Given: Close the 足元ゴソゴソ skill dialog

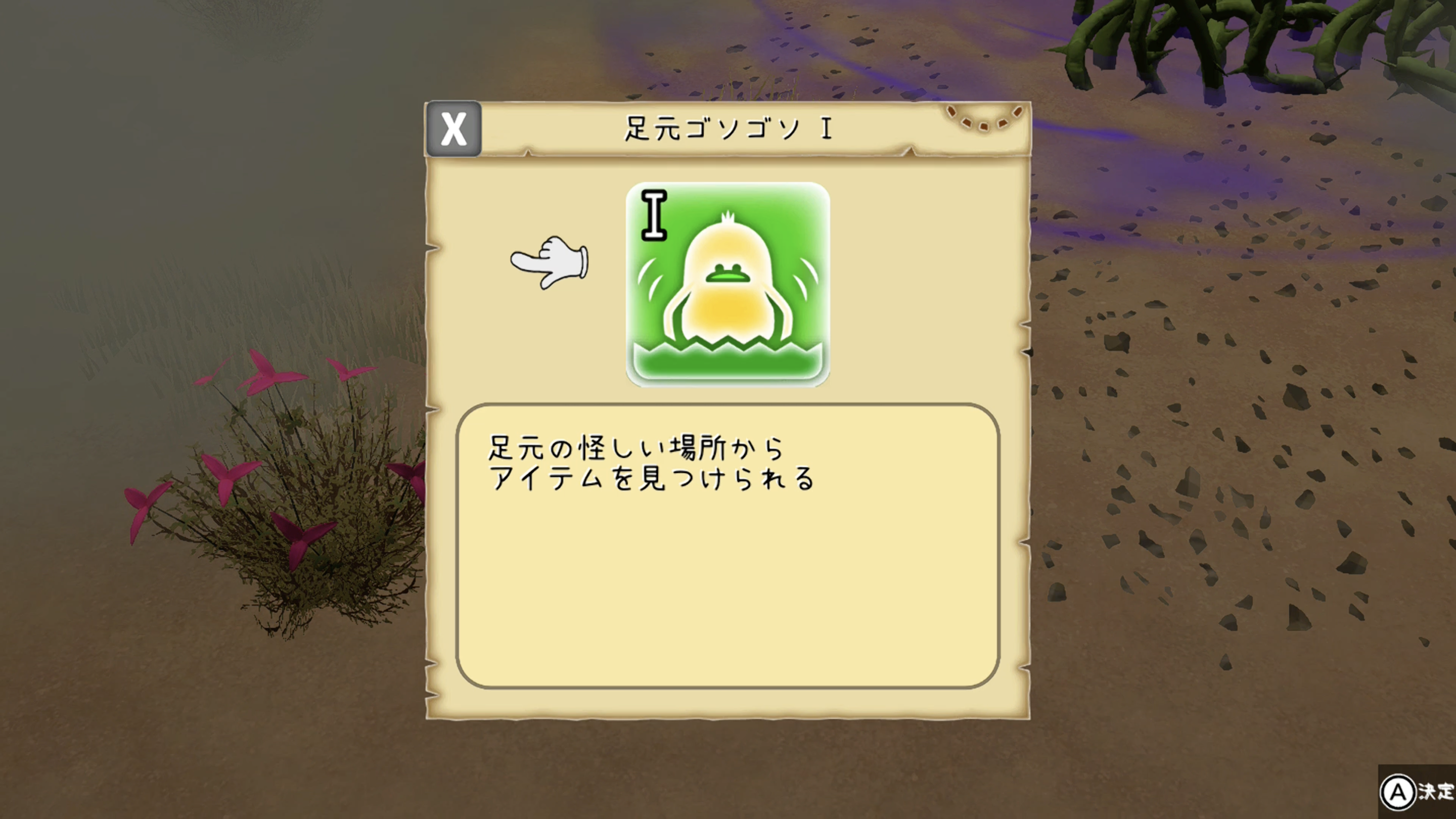Looking at the screenshot, I should (454, 129).
